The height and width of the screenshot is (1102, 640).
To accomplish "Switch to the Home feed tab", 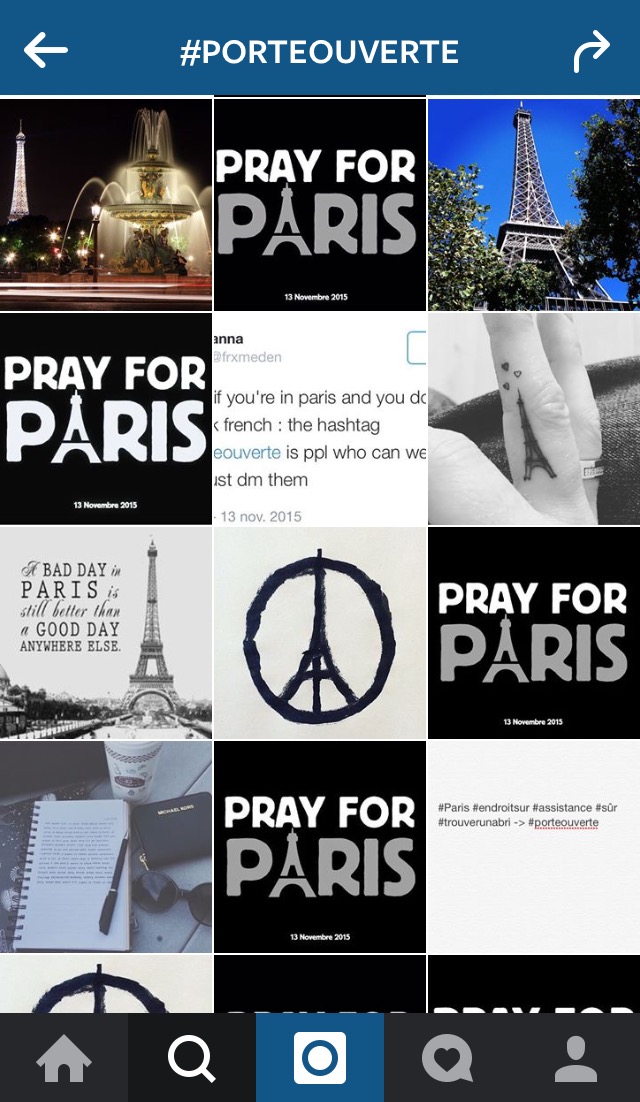I will coord(64,1058).
